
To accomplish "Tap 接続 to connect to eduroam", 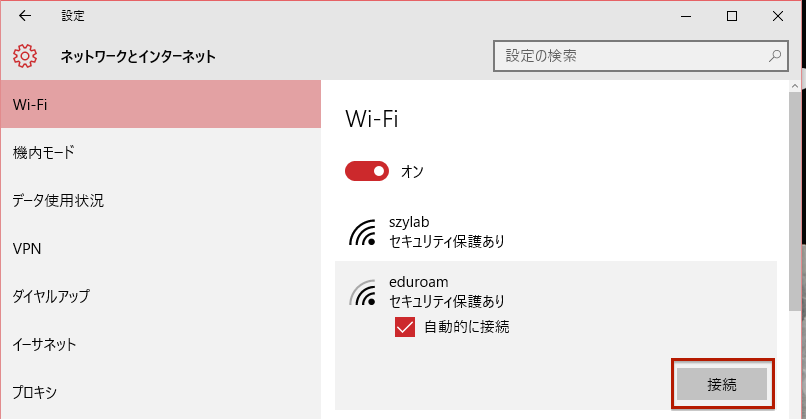I will [x=722, y=385].
